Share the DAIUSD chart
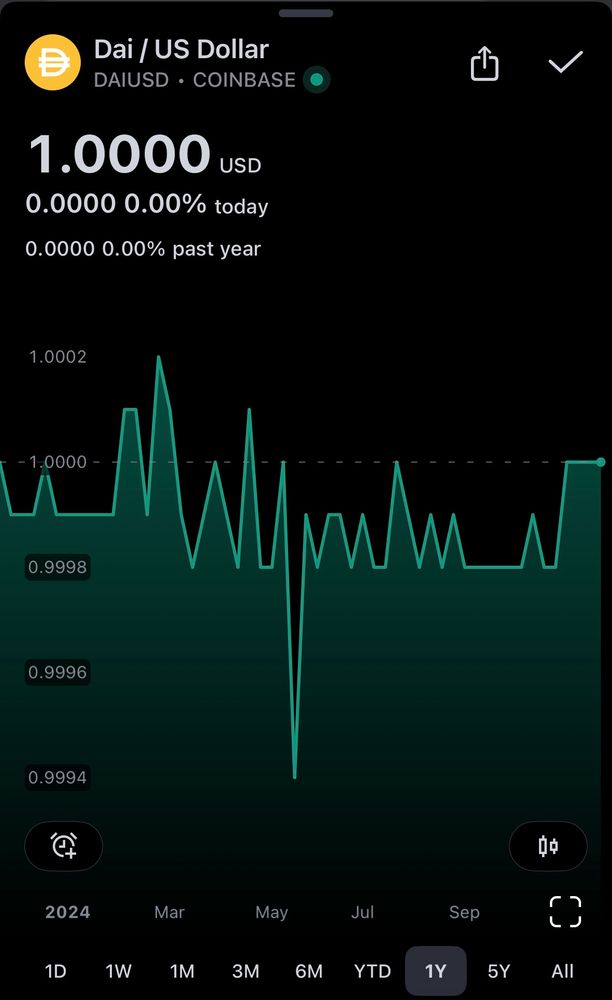This screenshot has height=1000, width=612. (484, 63)
